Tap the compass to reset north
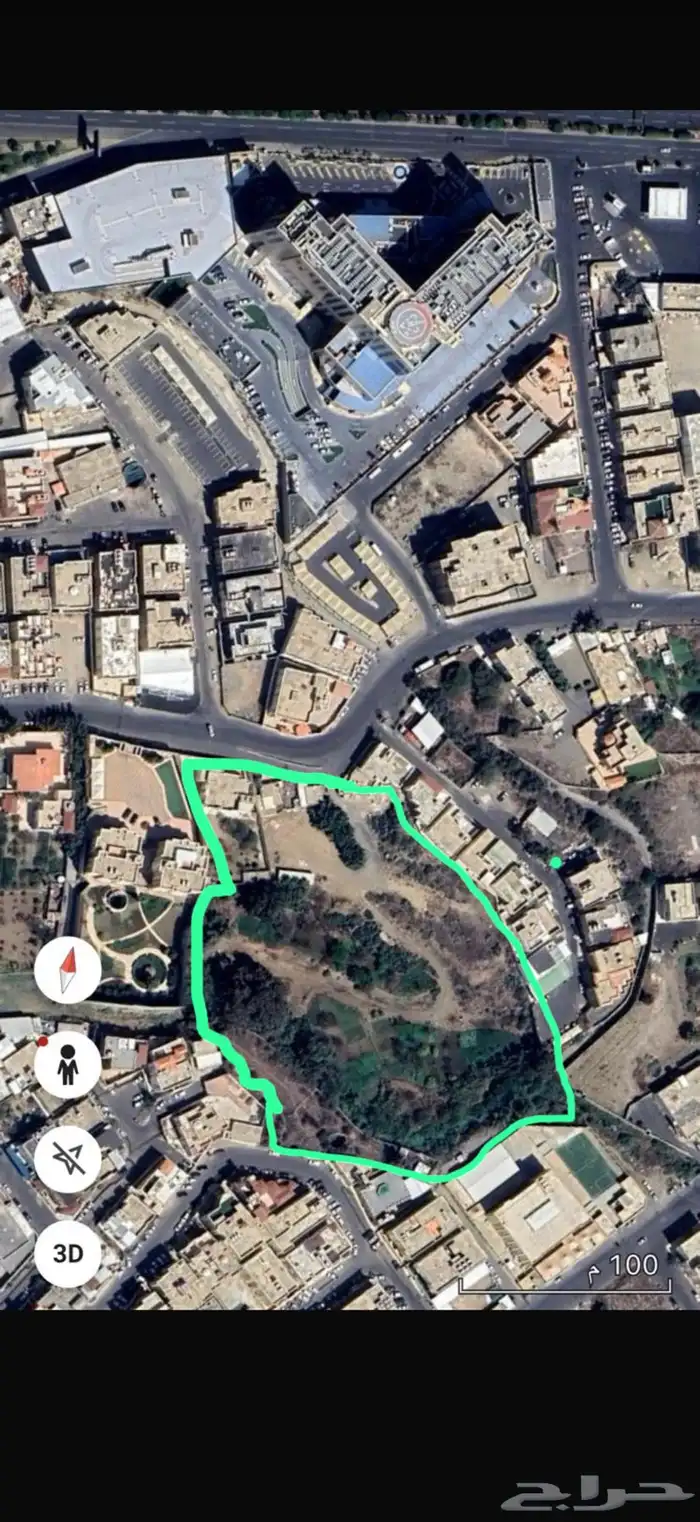The image size is (700, 1522). 68,970
